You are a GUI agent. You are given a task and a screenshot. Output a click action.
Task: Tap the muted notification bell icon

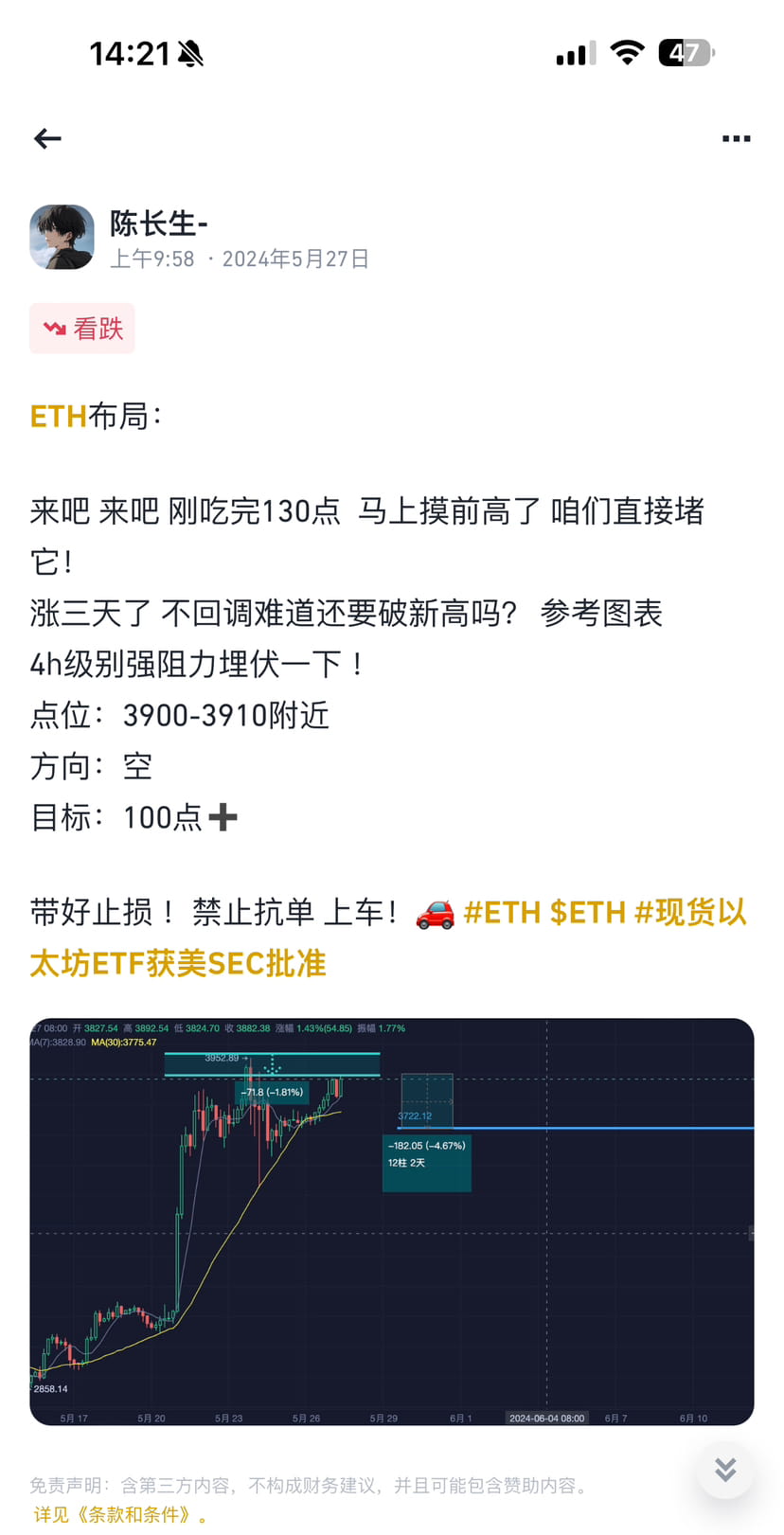190,52
